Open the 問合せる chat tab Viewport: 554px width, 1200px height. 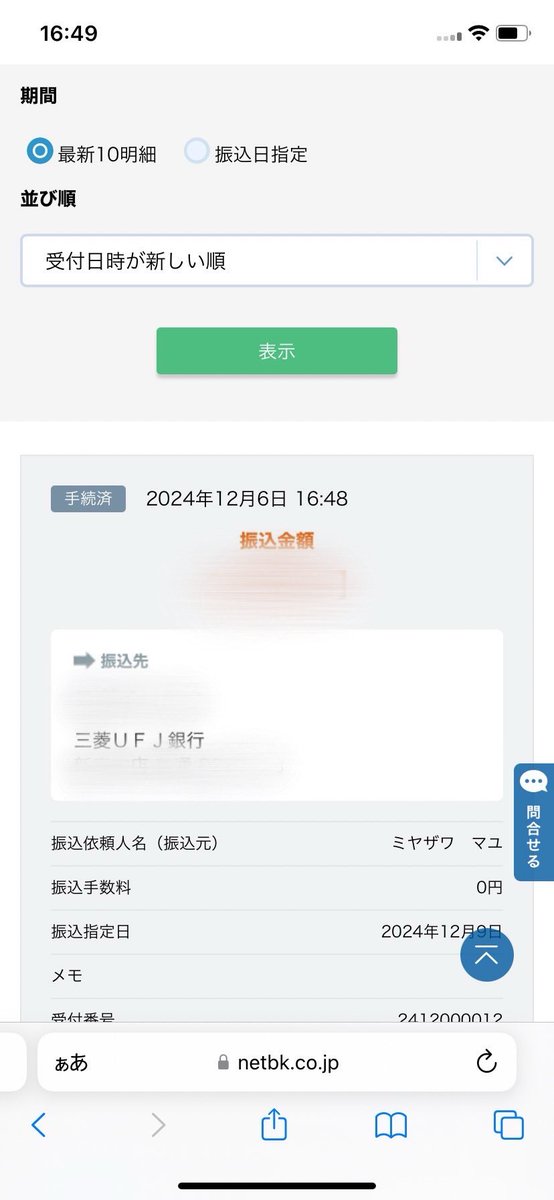coord(534,822)
